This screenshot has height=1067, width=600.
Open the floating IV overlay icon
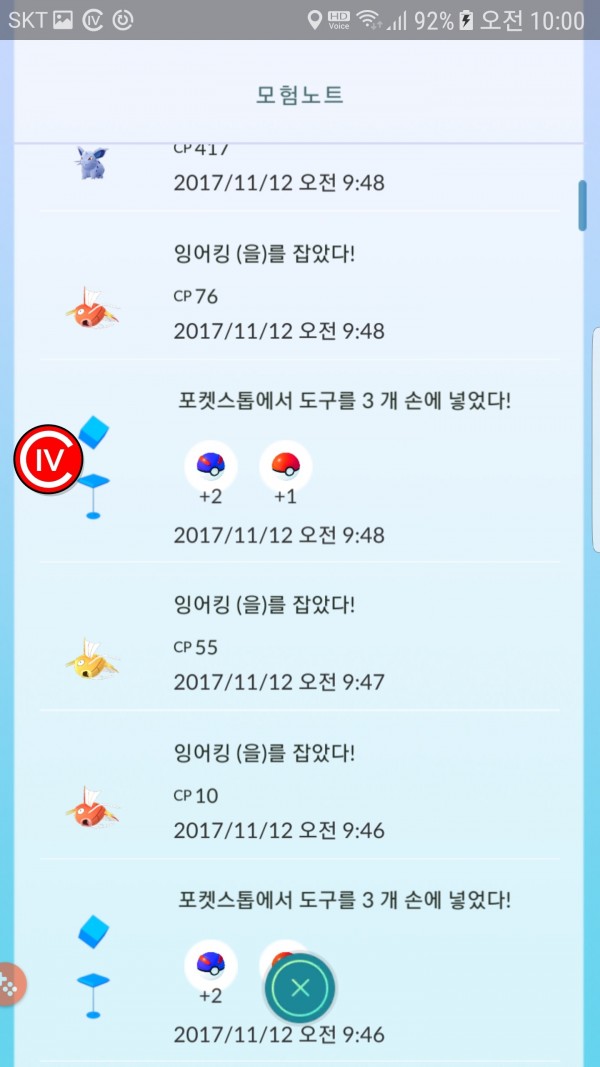tap(47, 459)
